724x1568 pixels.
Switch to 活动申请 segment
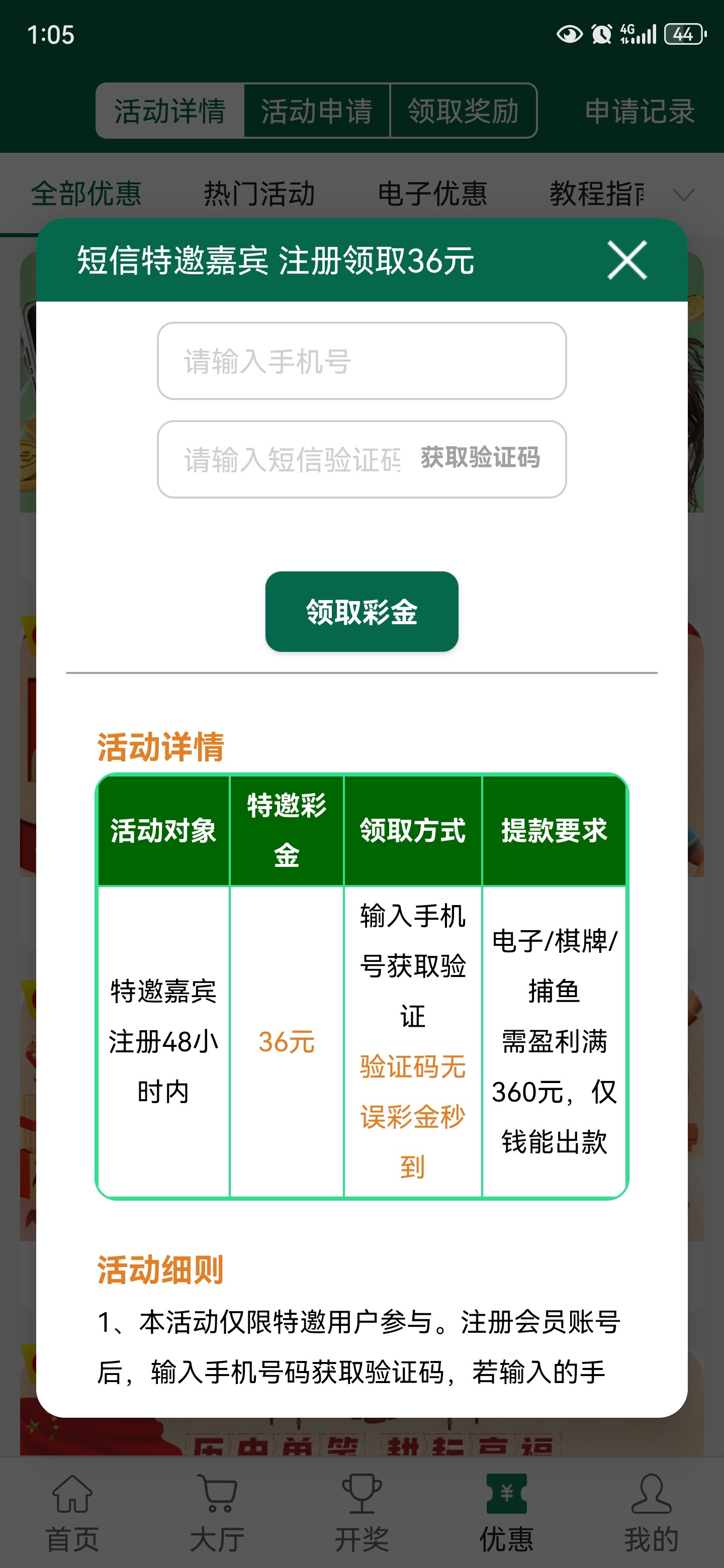pyautogui.click(x=316, y=111)
